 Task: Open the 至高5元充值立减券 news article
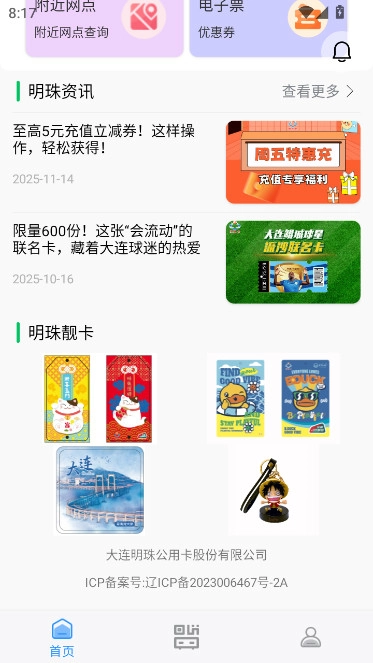pyautogui.click(x=186, y=162)
